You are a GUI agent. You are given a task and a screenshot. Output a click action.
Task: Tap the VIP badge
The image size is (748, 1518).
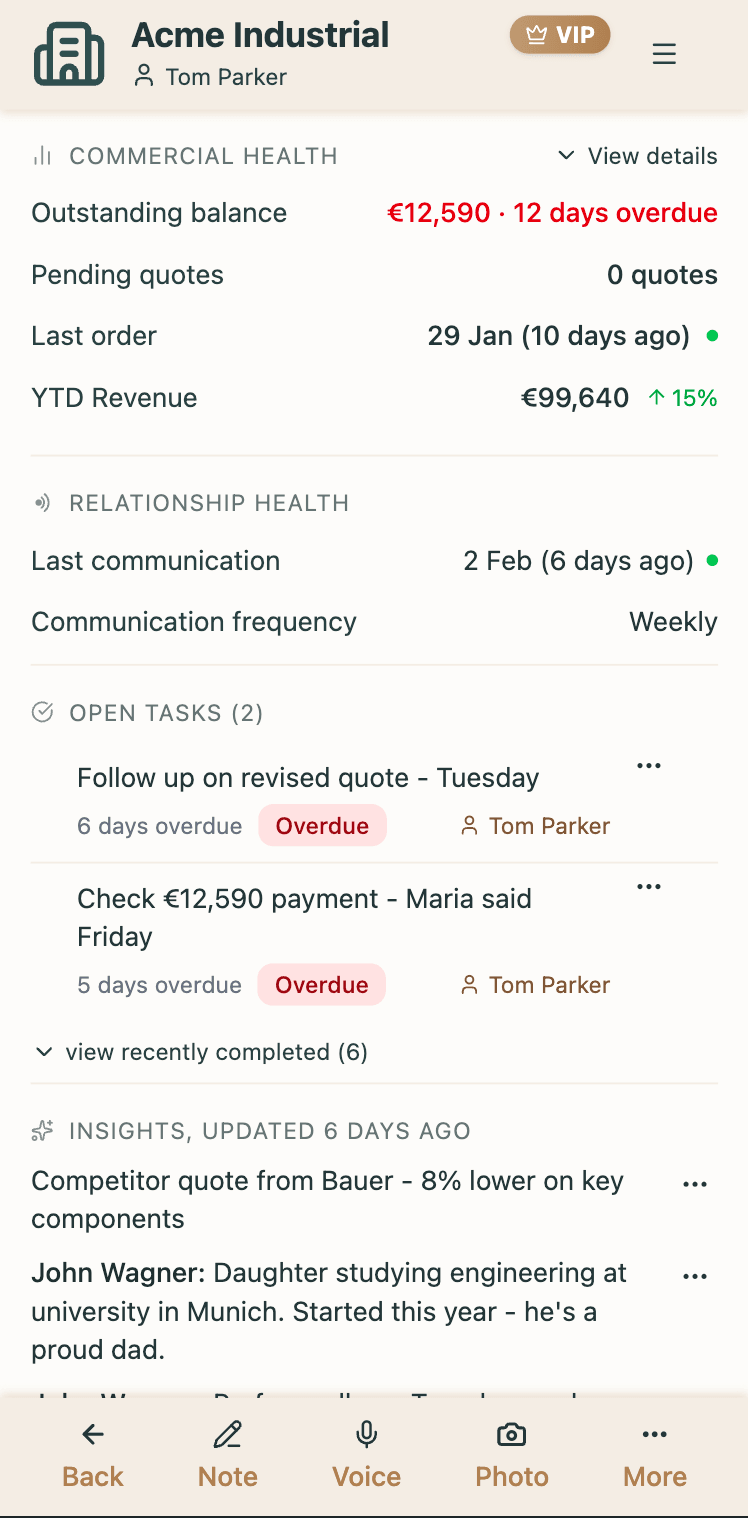559,34
